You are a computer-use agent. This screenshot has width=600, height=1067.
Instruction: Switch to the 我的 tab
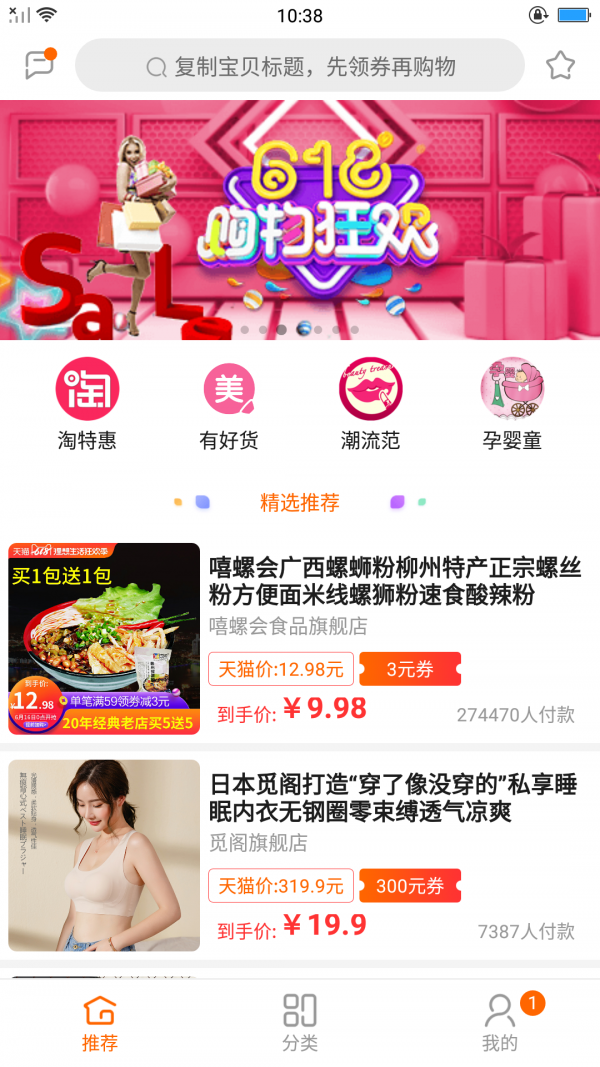(x=500, y=1022)
